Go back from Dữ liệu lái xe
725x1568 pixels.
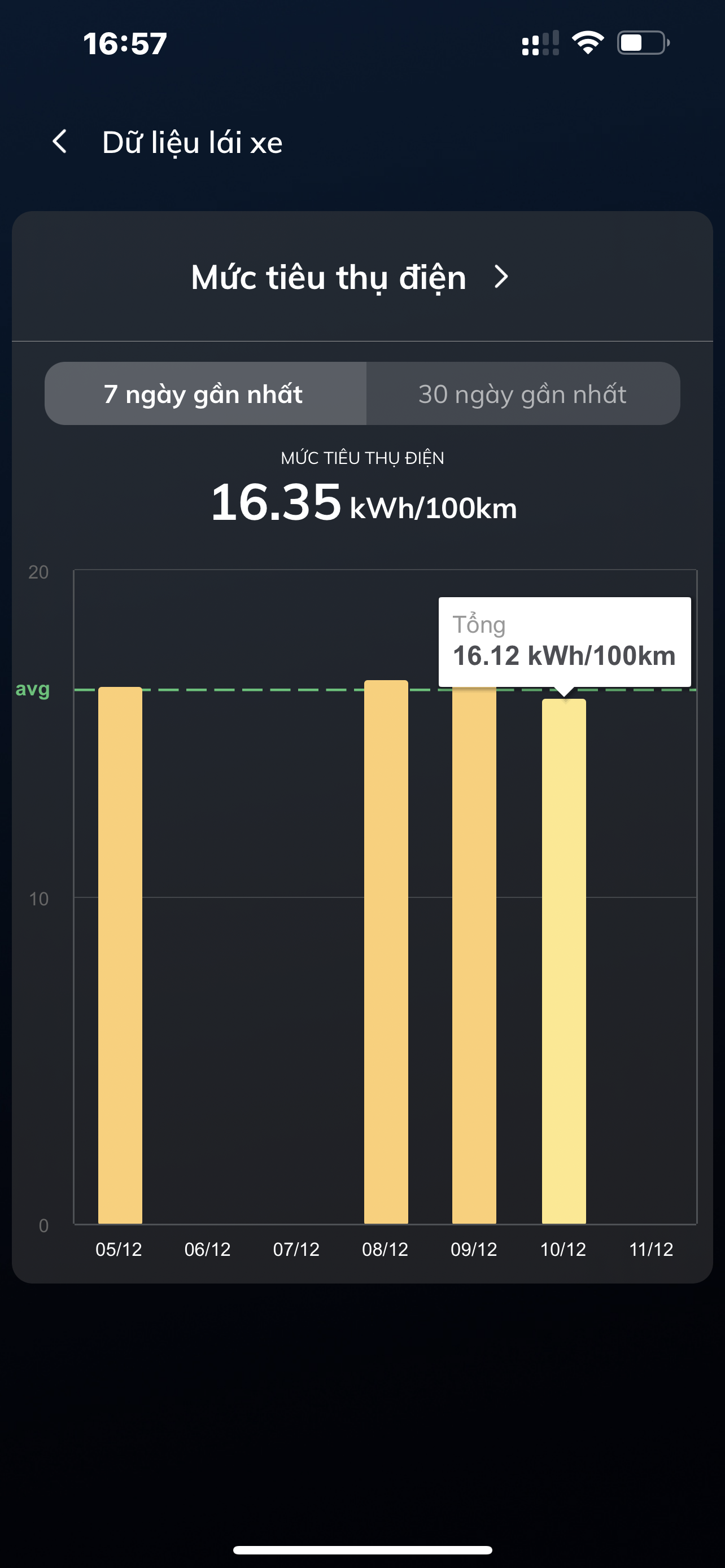[60, 142]
